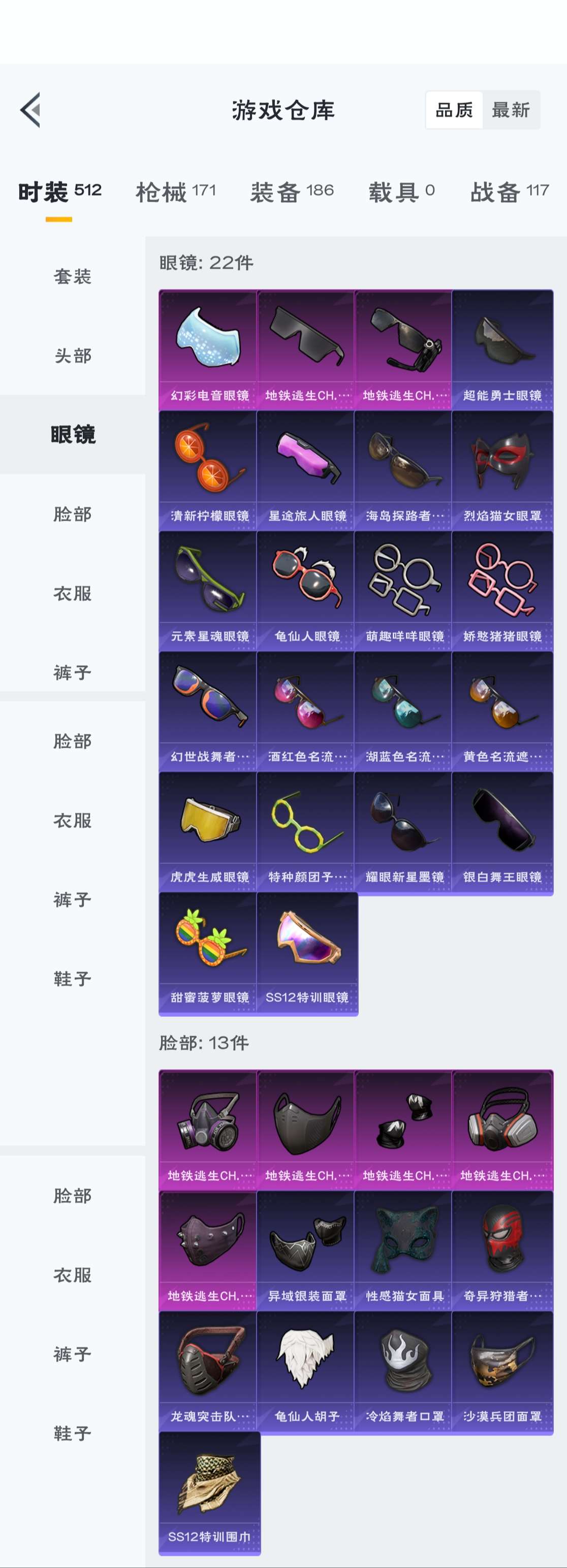Go back using the arrow icon
The height and width of the screenshot is (1568, 567).
30,110
